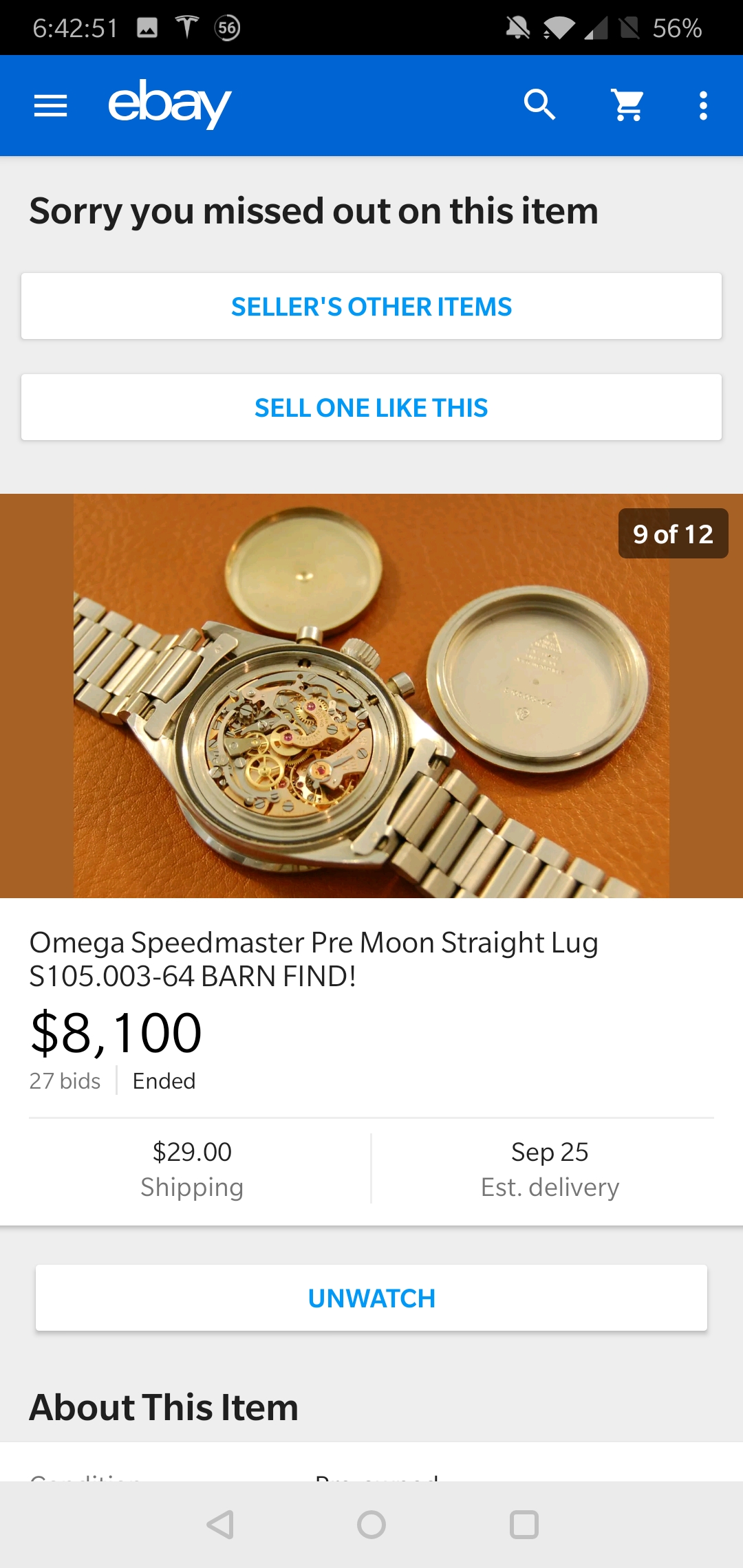Screen dimensions: 743x1568
Task: Go to the Android home screen
Action: 371,1525
